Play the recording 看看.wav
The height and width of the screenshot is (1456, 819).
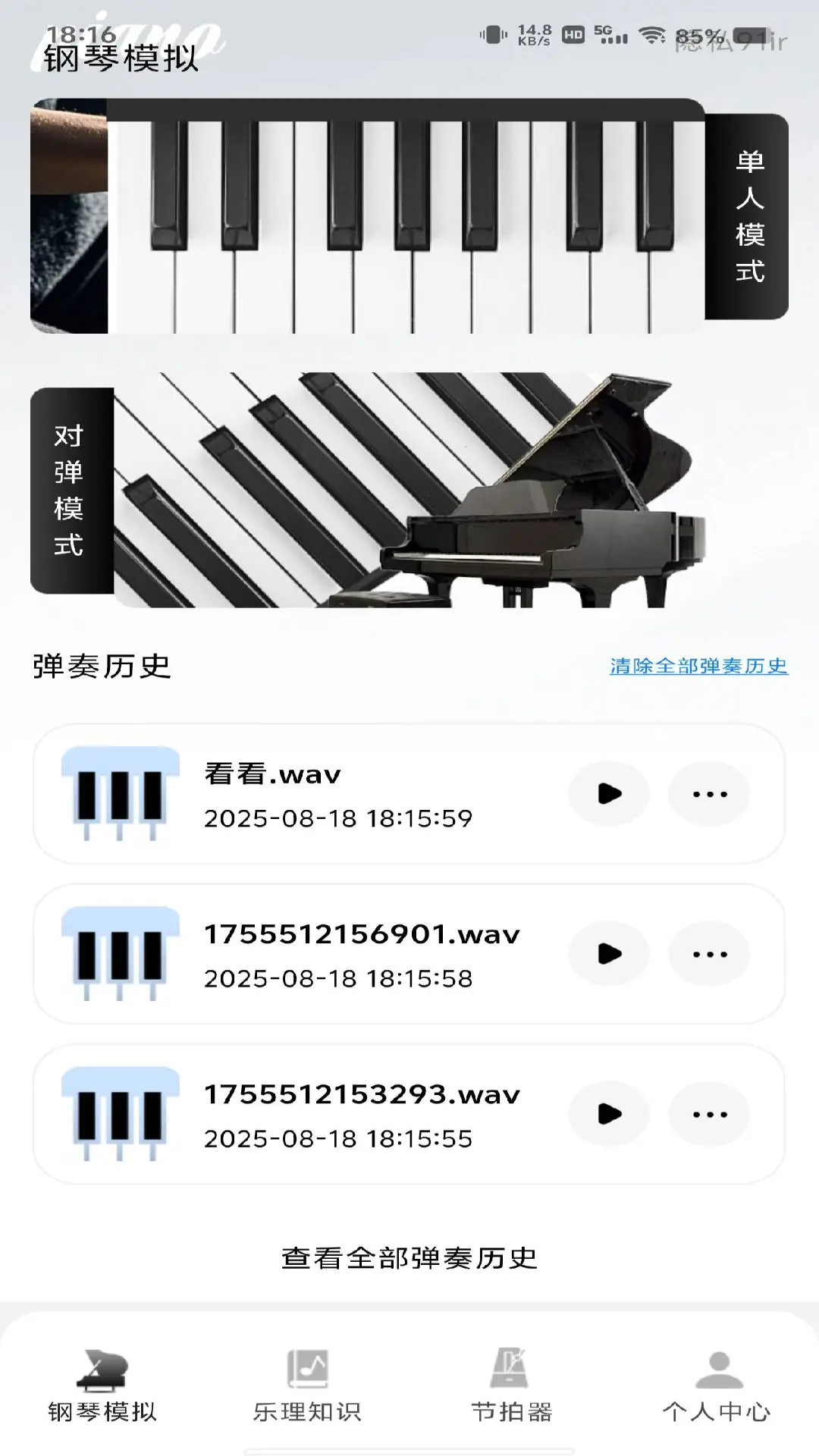point(608,793)
